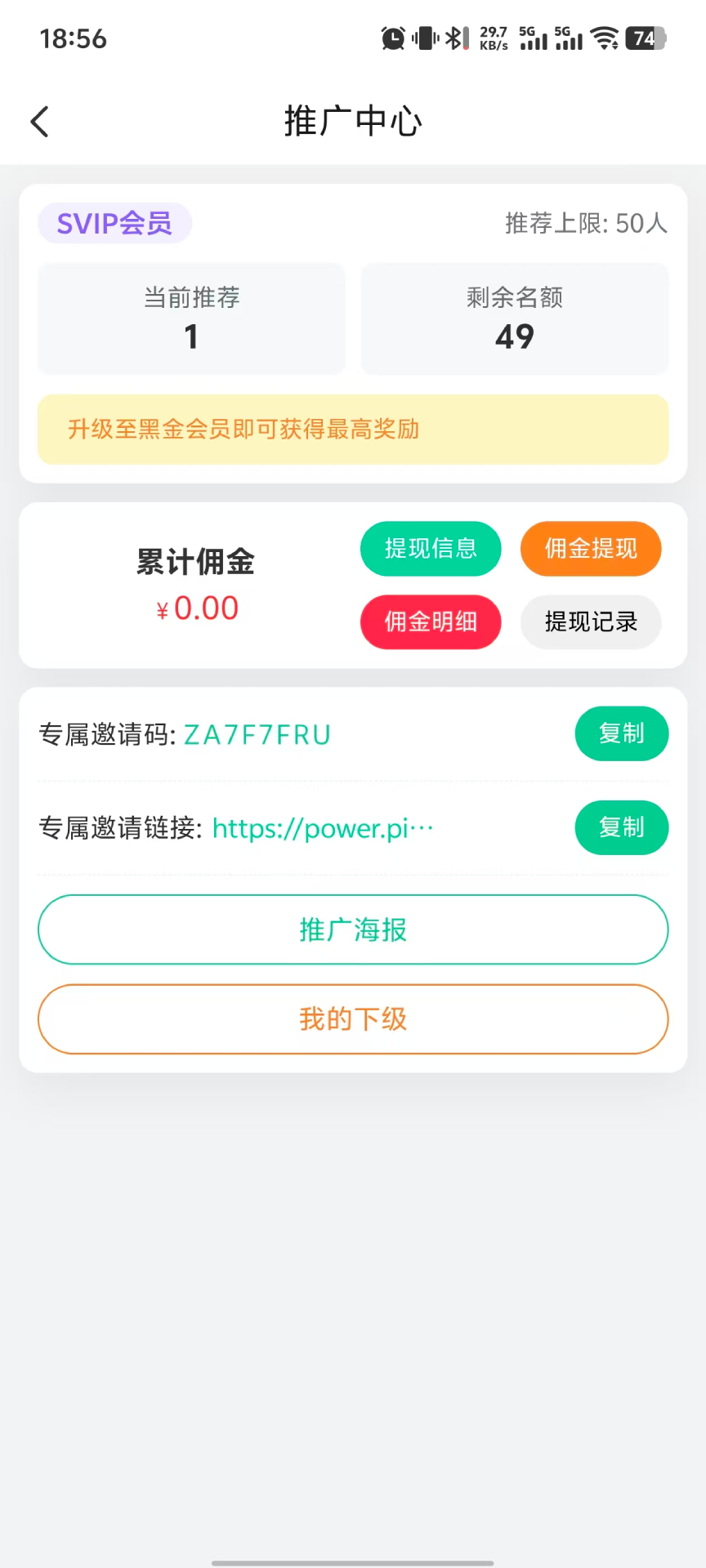Tap the Bluetooth icon in status bar
Image resolution: width=706 pixels, height=1568 pixels.
click(452, 37)
